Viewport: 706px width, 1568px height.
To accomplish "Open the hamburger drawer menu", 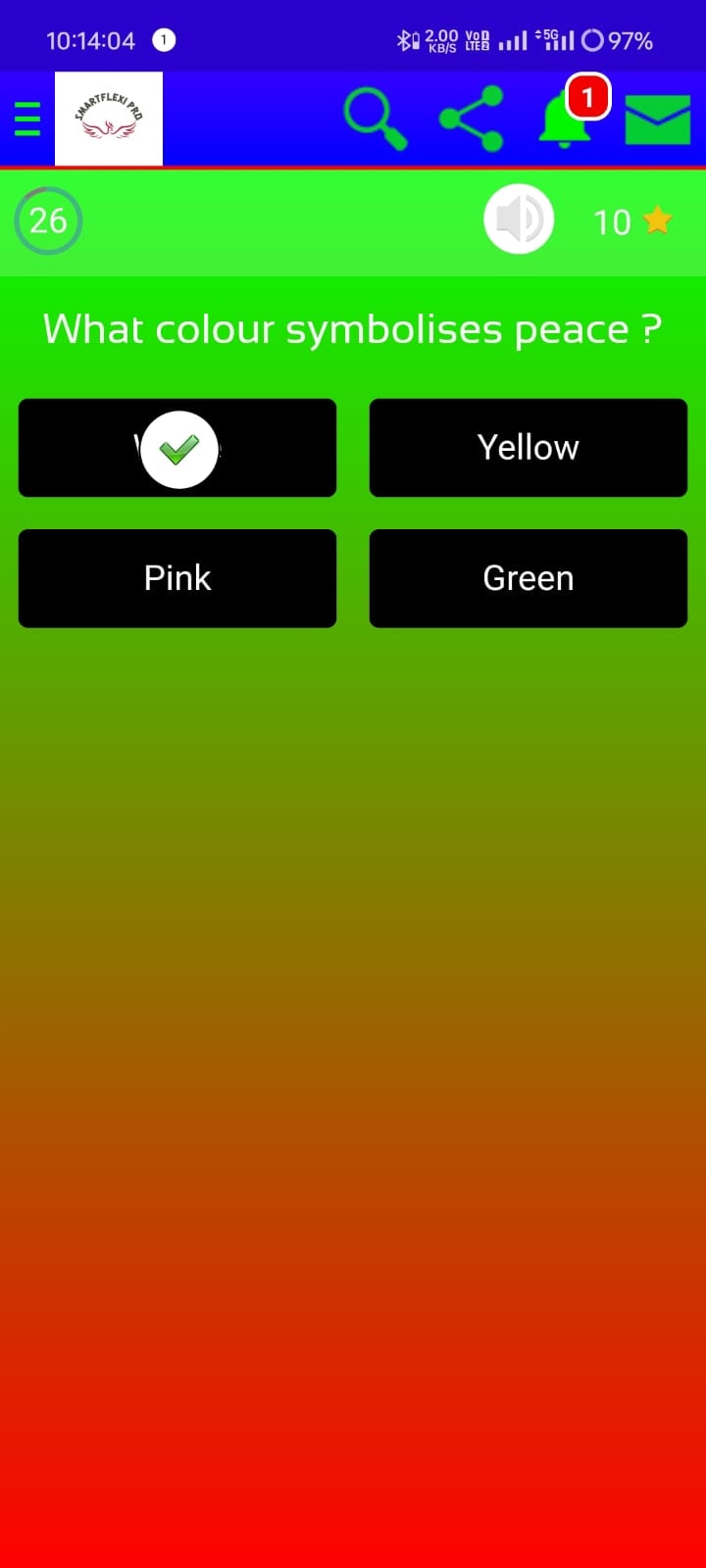I will pyautogui.click(x=27, y=120).
